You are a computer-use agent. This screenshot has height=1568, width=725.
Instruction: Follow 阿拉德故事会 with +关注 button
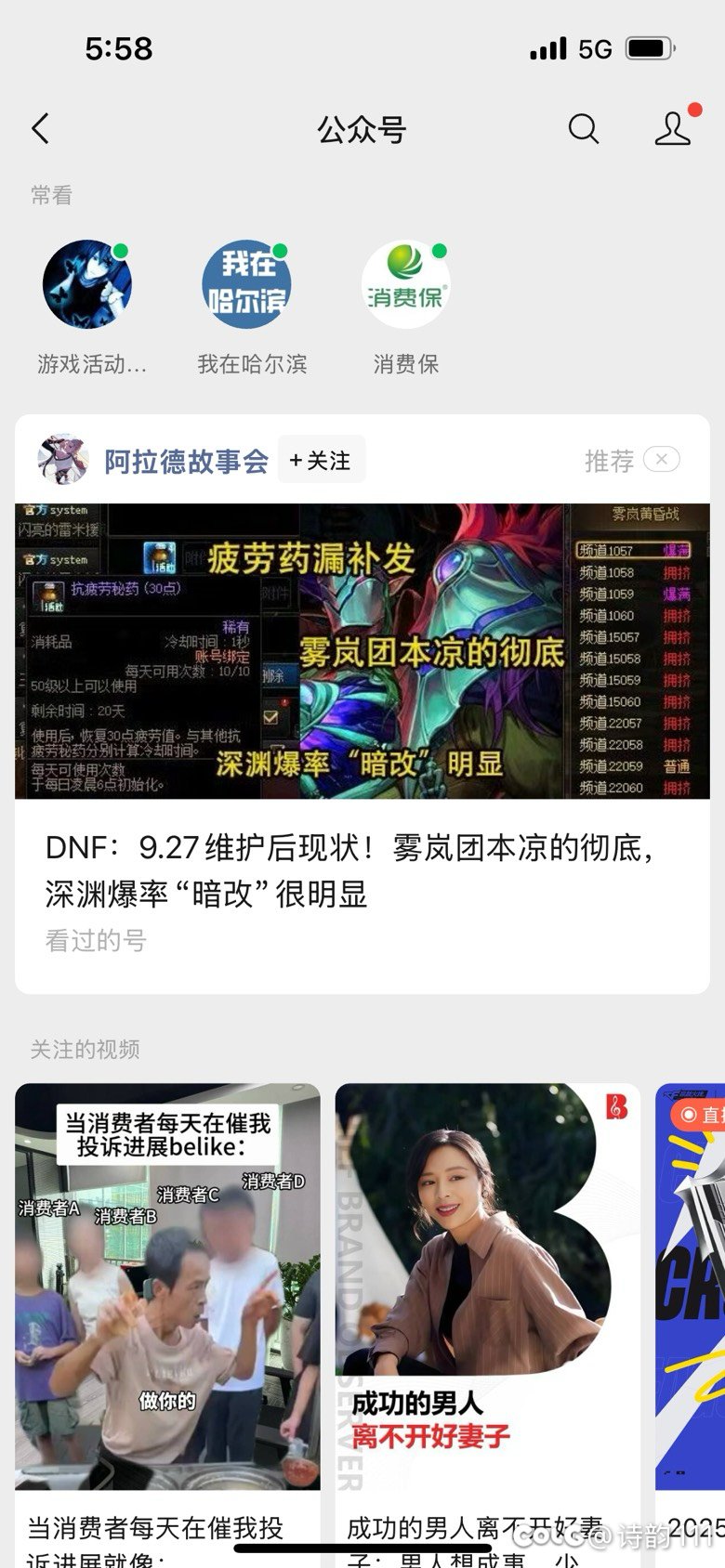321,461
